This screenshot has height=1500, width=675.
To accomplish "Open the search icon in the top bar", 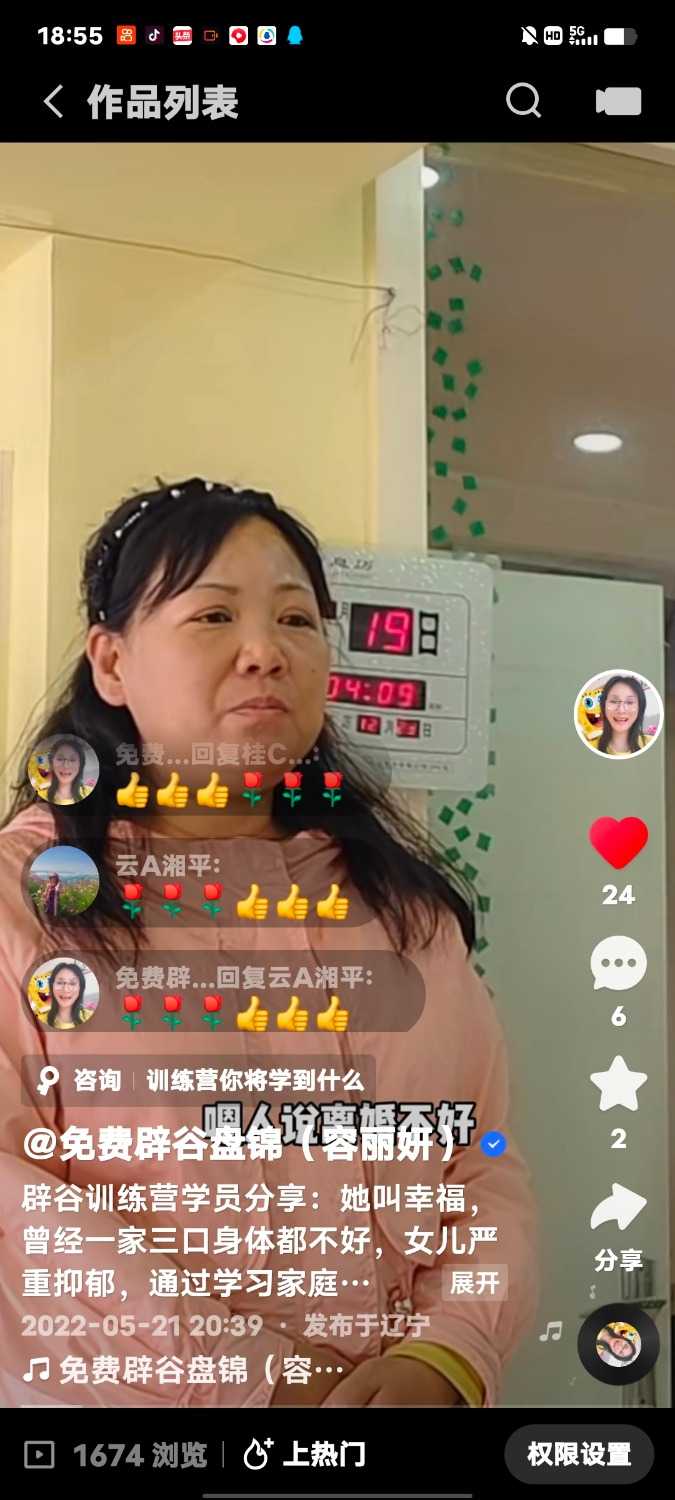I will click(x=523, y=101).
